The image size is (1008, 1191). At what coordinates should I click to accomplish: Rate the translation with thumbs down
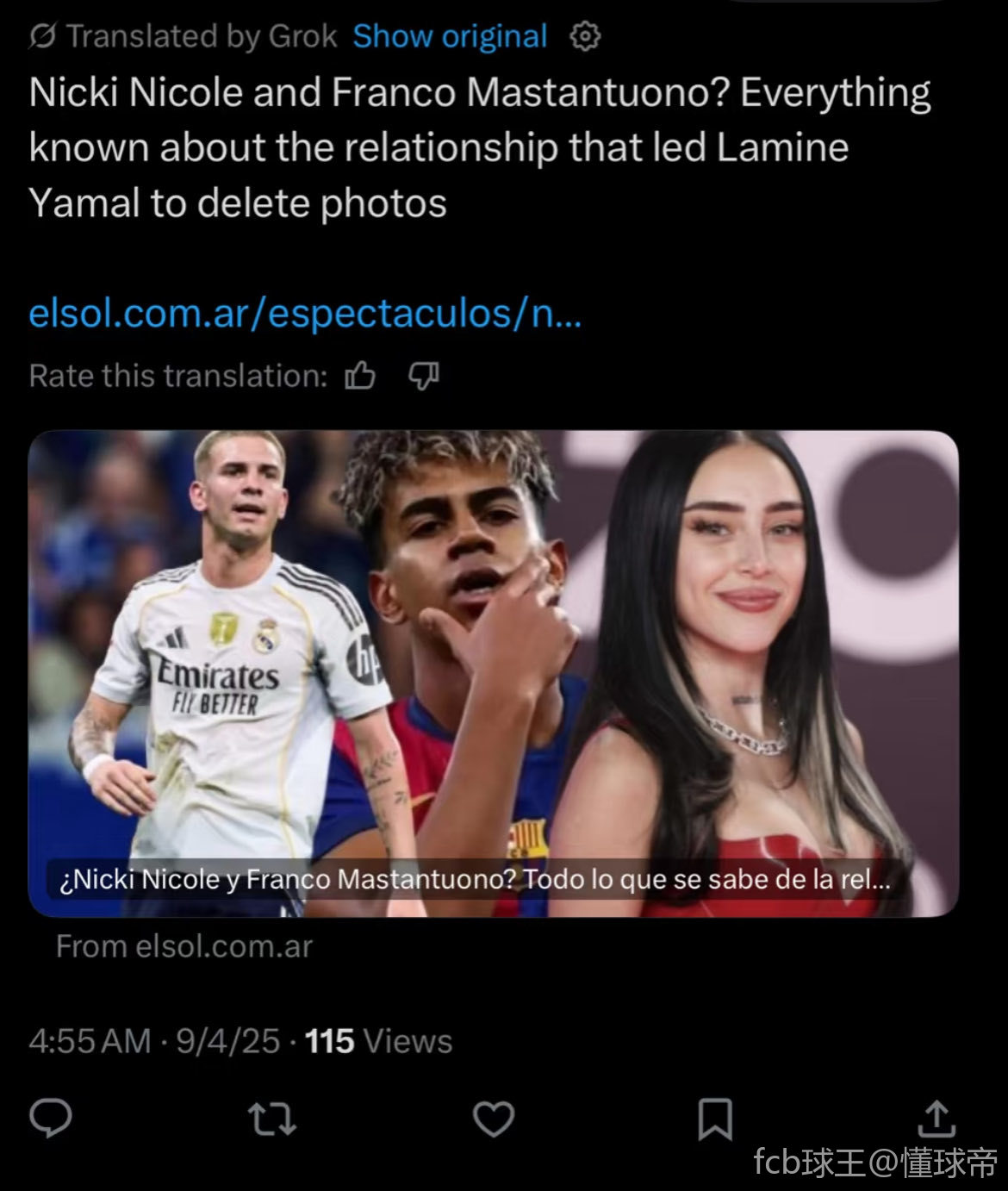[423, 376]
